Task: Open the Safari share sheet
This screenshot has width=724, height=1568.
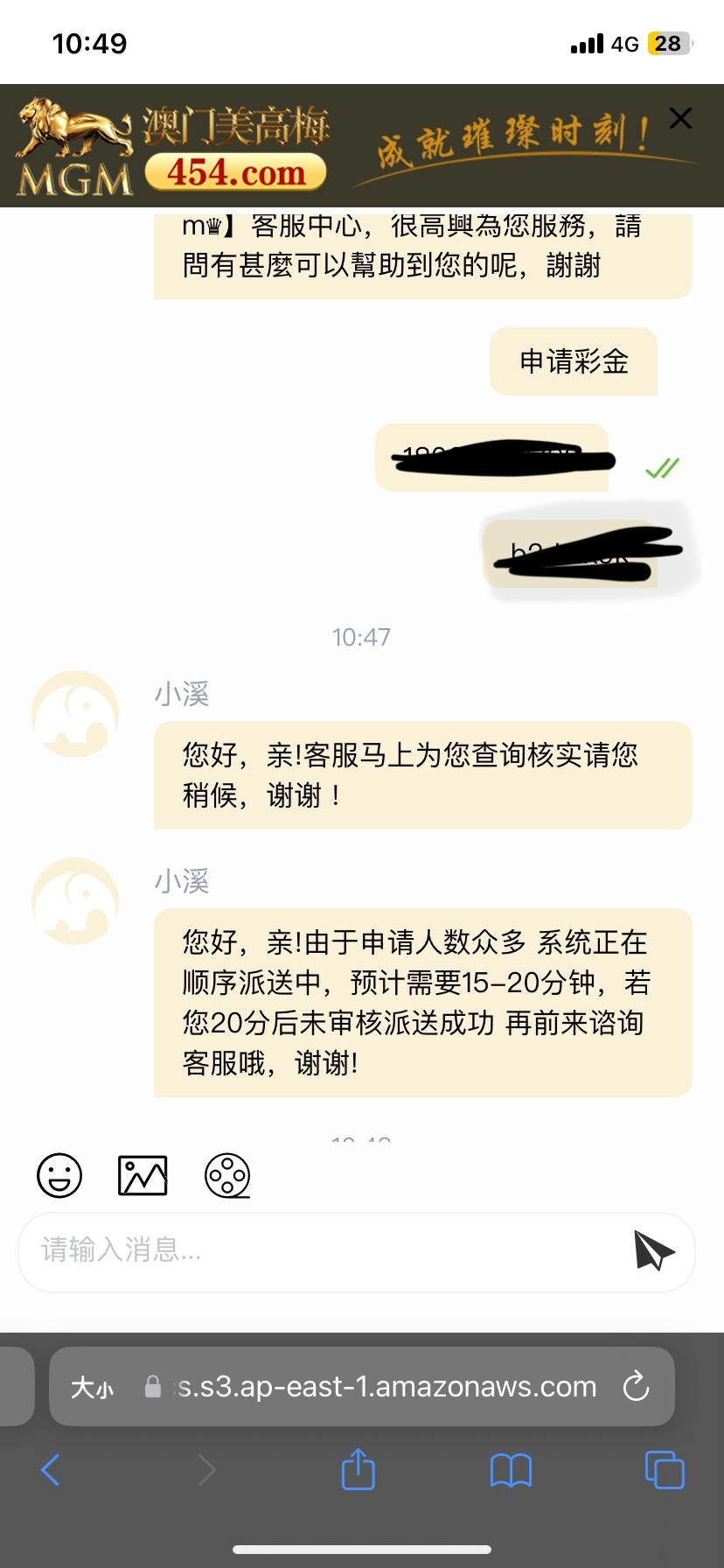Action: point(358,1469)
